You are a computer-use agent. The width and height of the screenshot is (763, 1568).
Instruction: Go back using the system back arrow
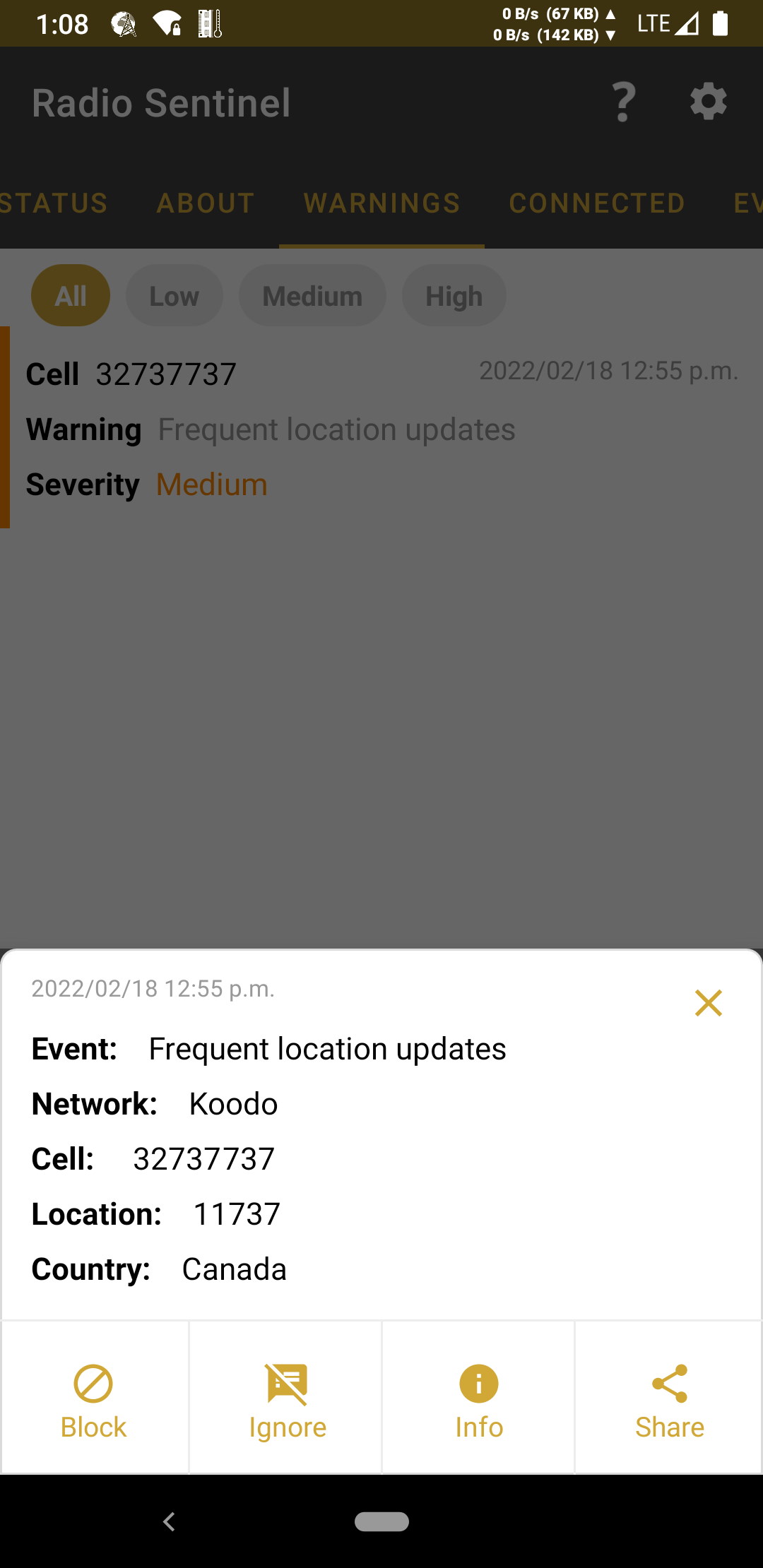(169, 1521)
